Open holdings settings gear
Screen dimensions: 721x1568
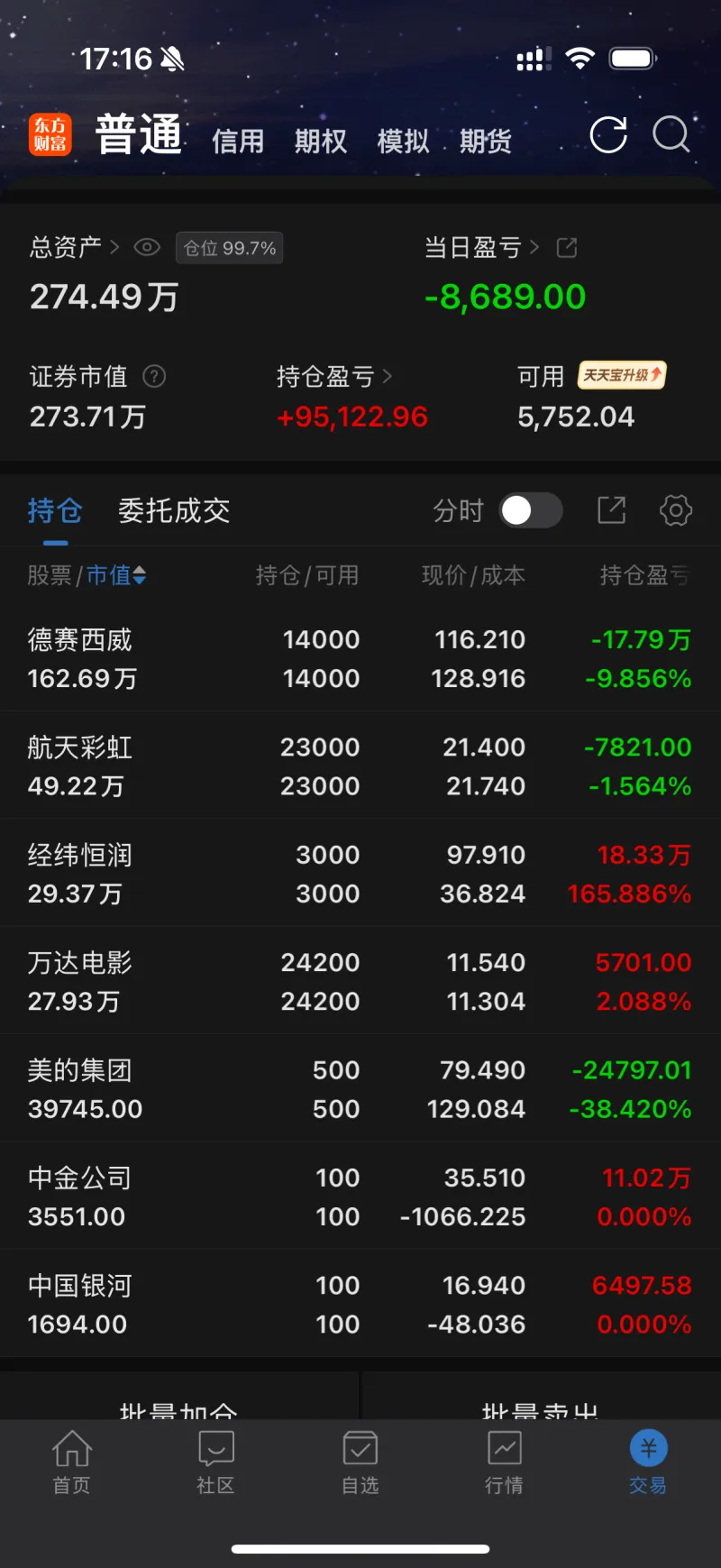click(x=676, y=510)
